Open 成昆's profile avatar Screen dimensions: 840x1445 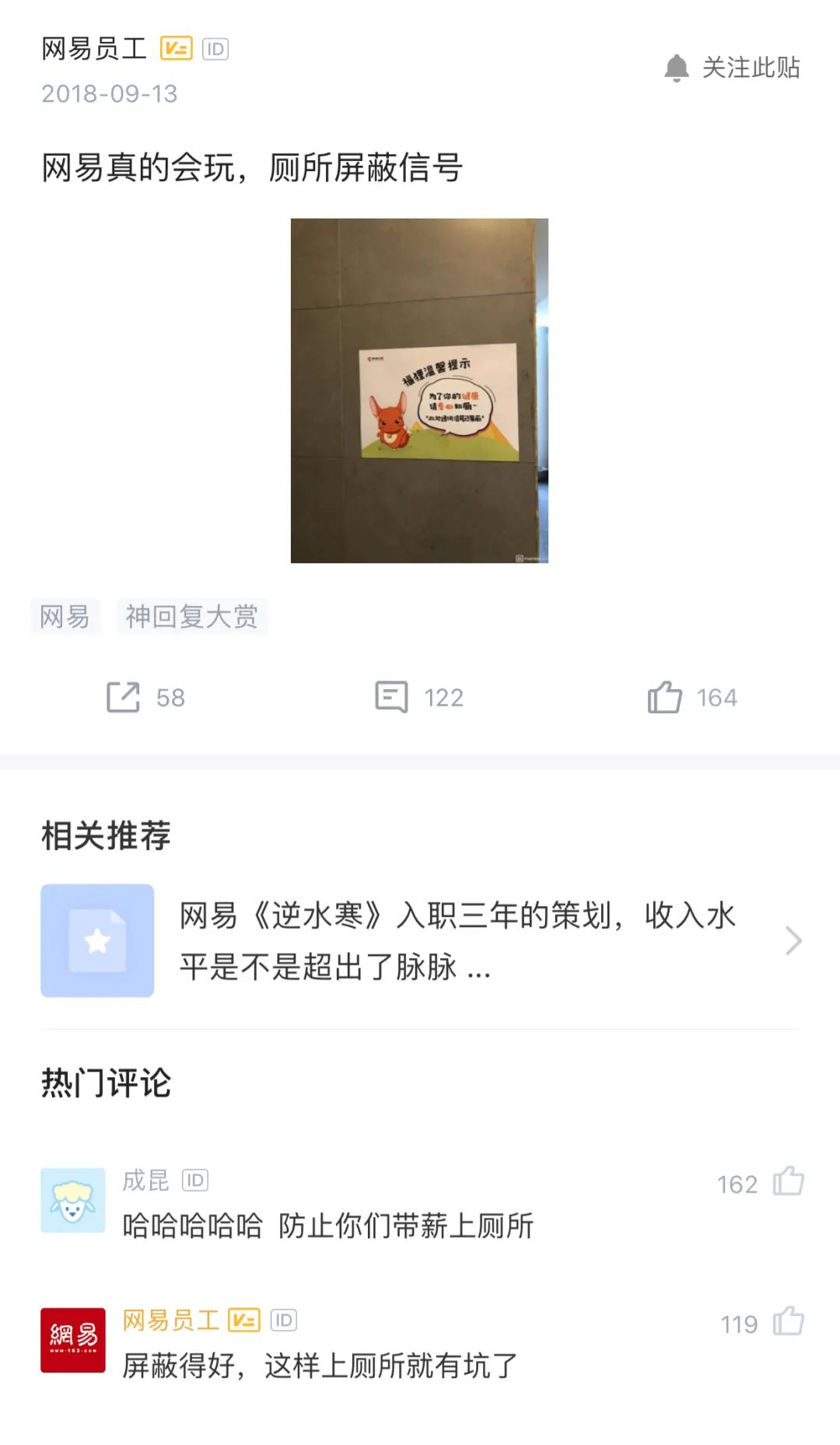click(x=73, y=1200)
